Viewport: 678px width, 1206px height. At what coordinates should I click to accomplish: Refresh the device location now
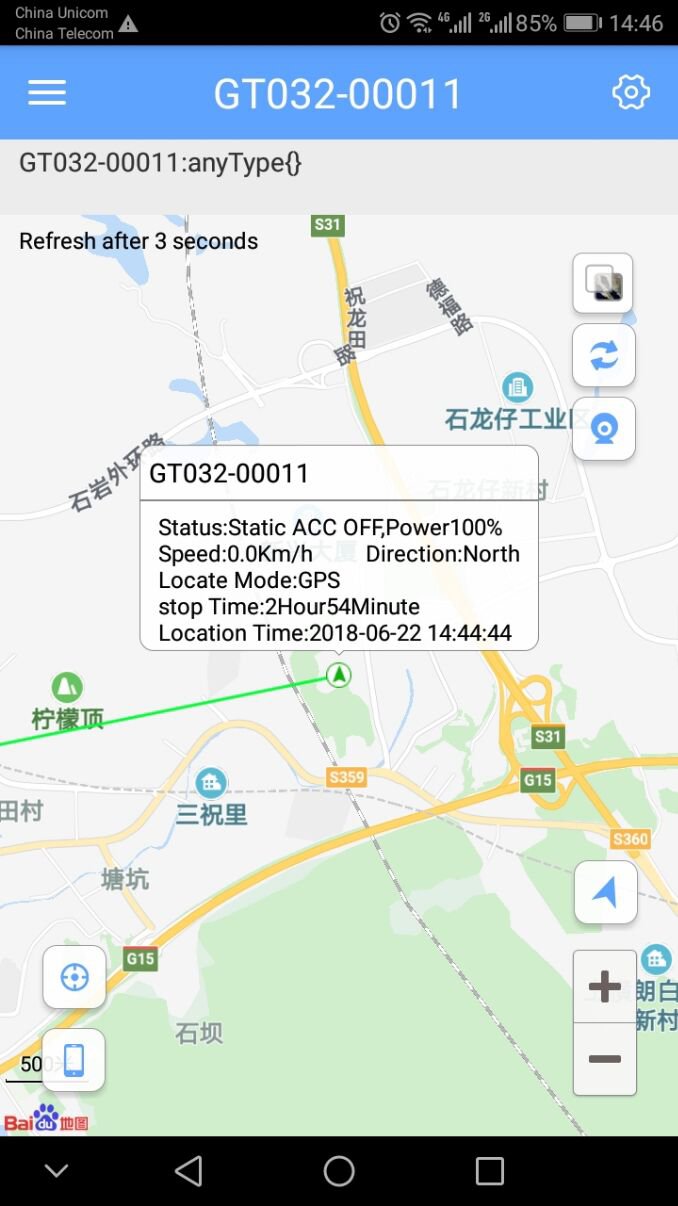(x=603, y=355)
